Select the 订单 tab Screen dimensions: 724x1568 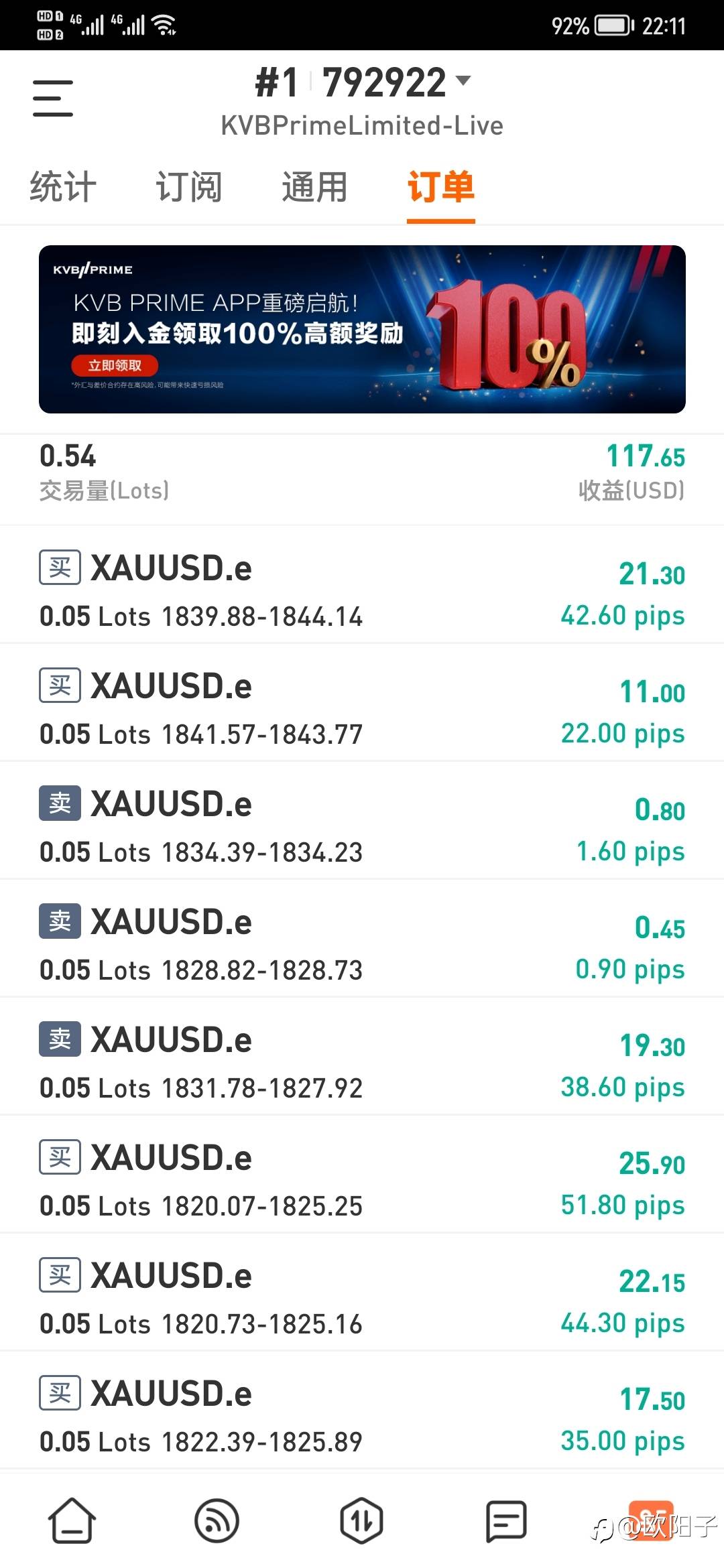click(440, 186)
